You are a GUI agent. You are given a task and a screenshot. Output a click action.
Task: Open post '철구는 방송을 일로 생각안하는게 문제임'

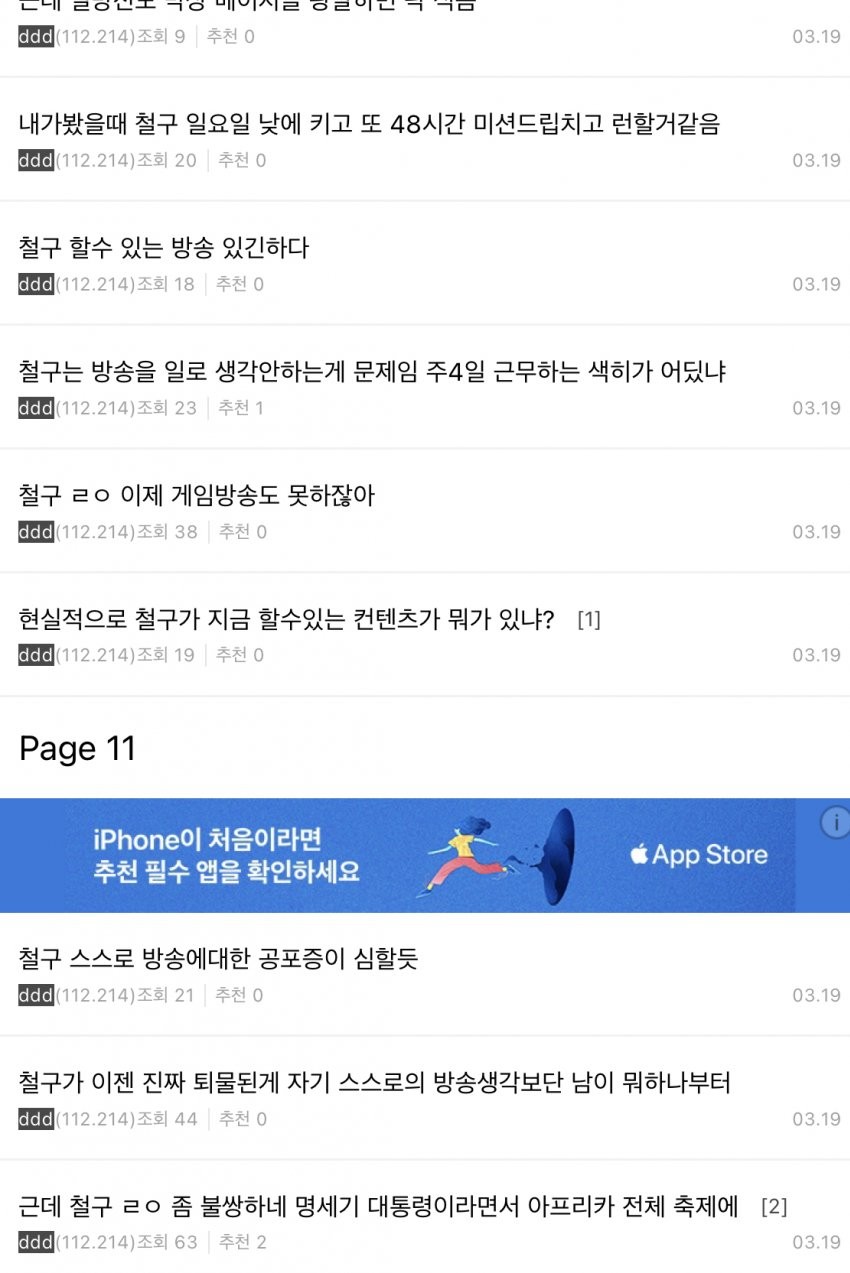(x=372, y=372)
